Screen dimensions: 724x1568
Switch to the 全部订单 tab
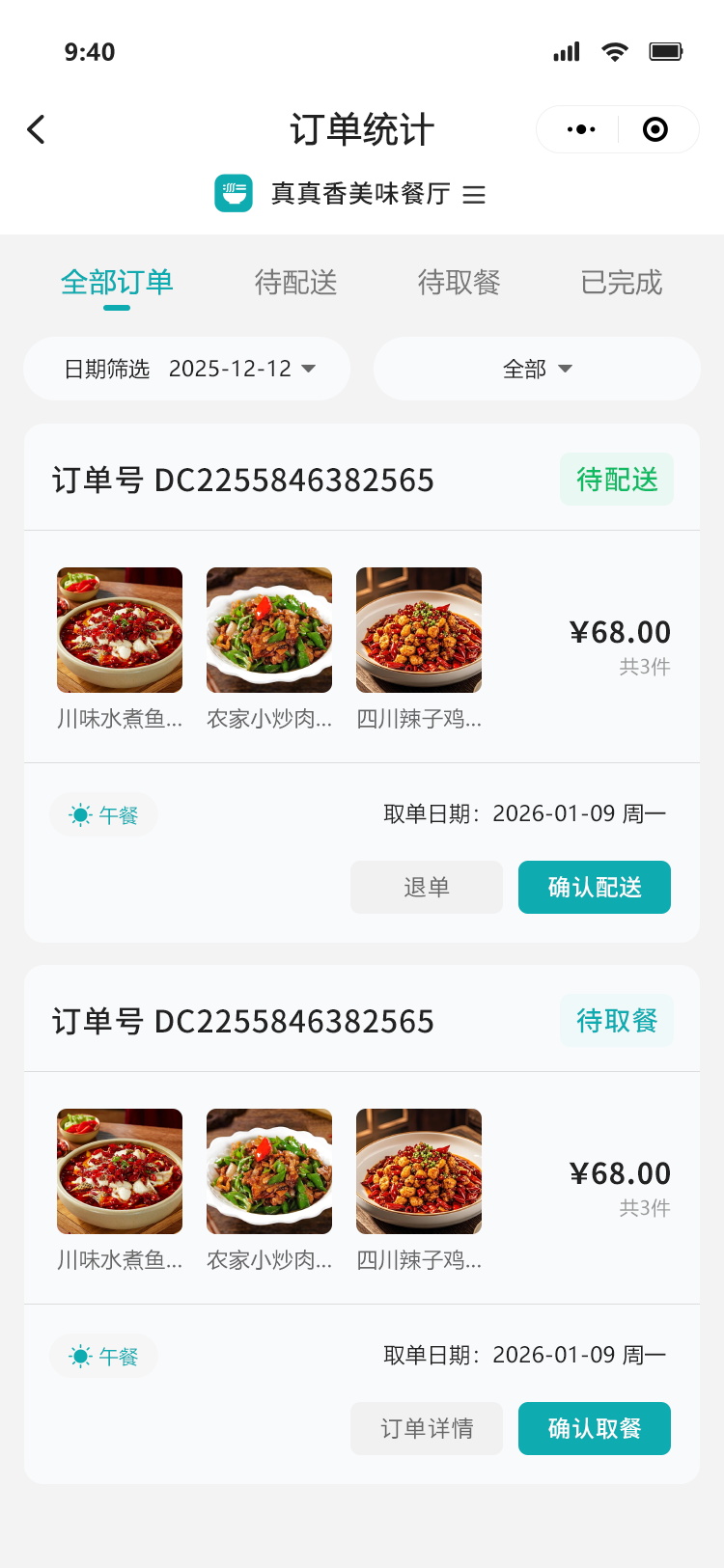click(x=117, y=283)
